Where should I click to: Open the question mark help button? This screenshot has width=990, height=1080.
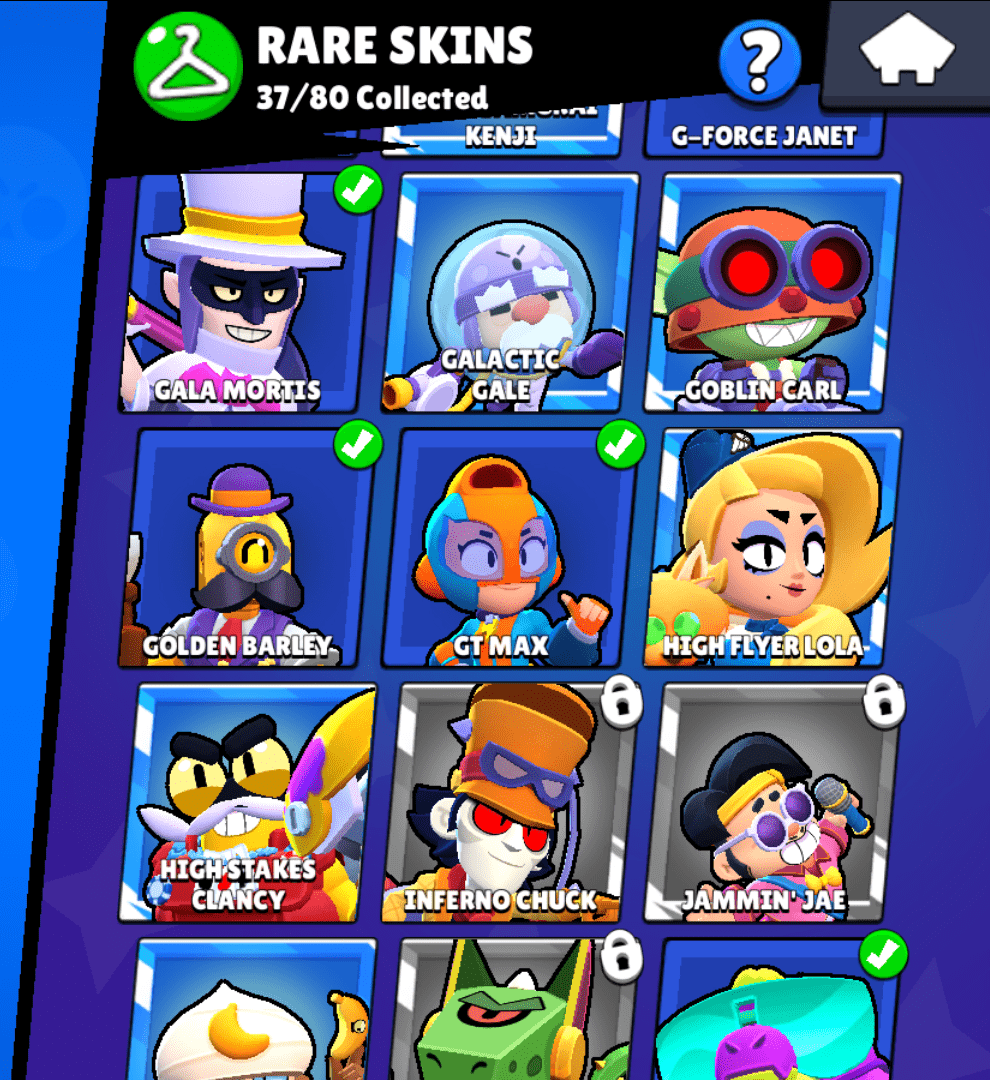(x=760, y=61)
